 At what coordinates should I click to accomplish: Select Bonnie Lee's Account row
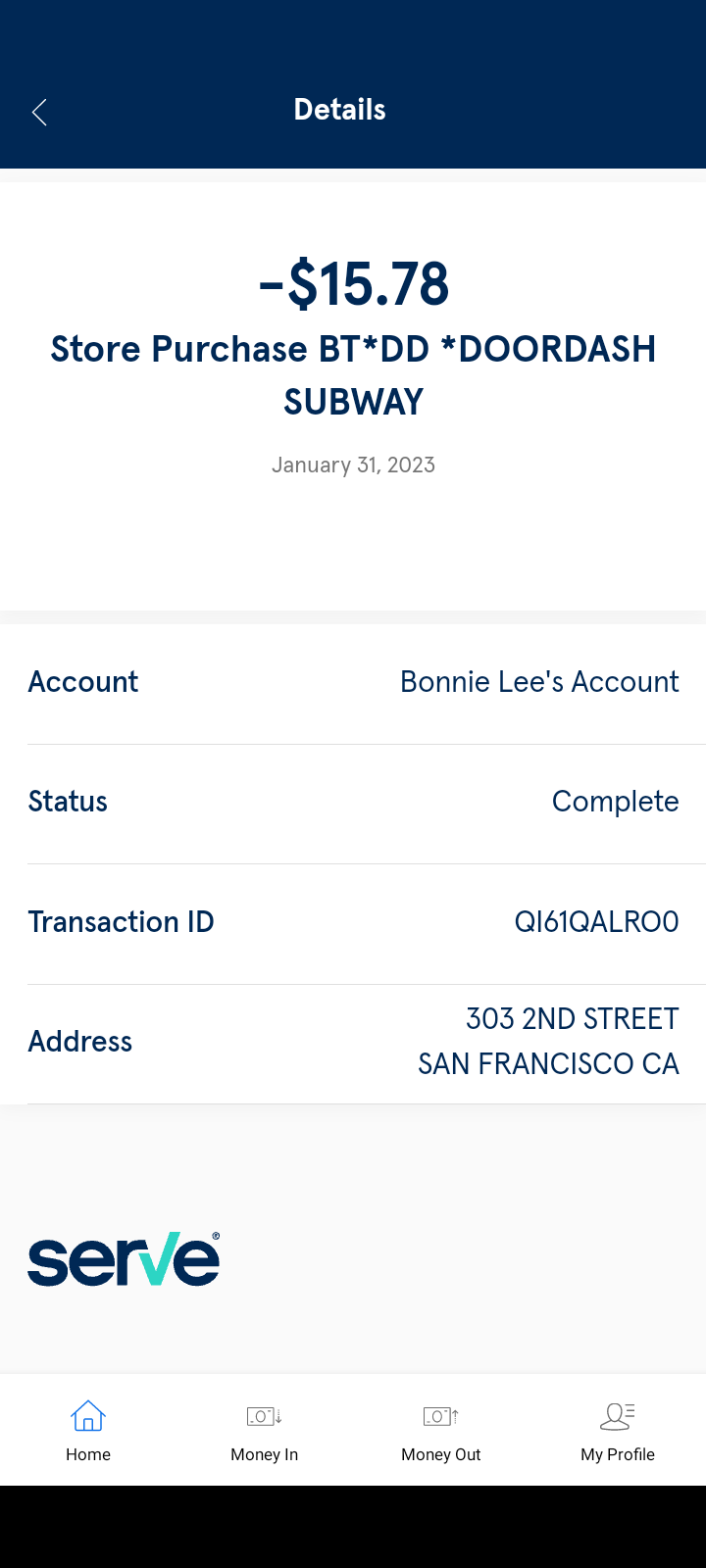pos(353,681)
